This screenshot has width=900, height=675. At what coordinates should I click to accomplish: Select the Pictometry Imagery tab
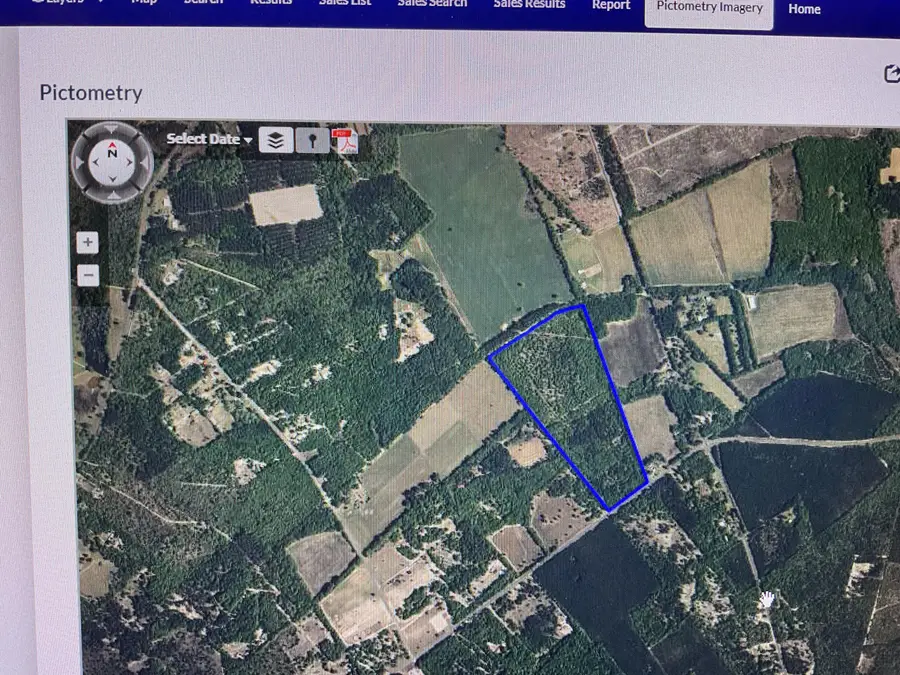click(x=709, y=8)
